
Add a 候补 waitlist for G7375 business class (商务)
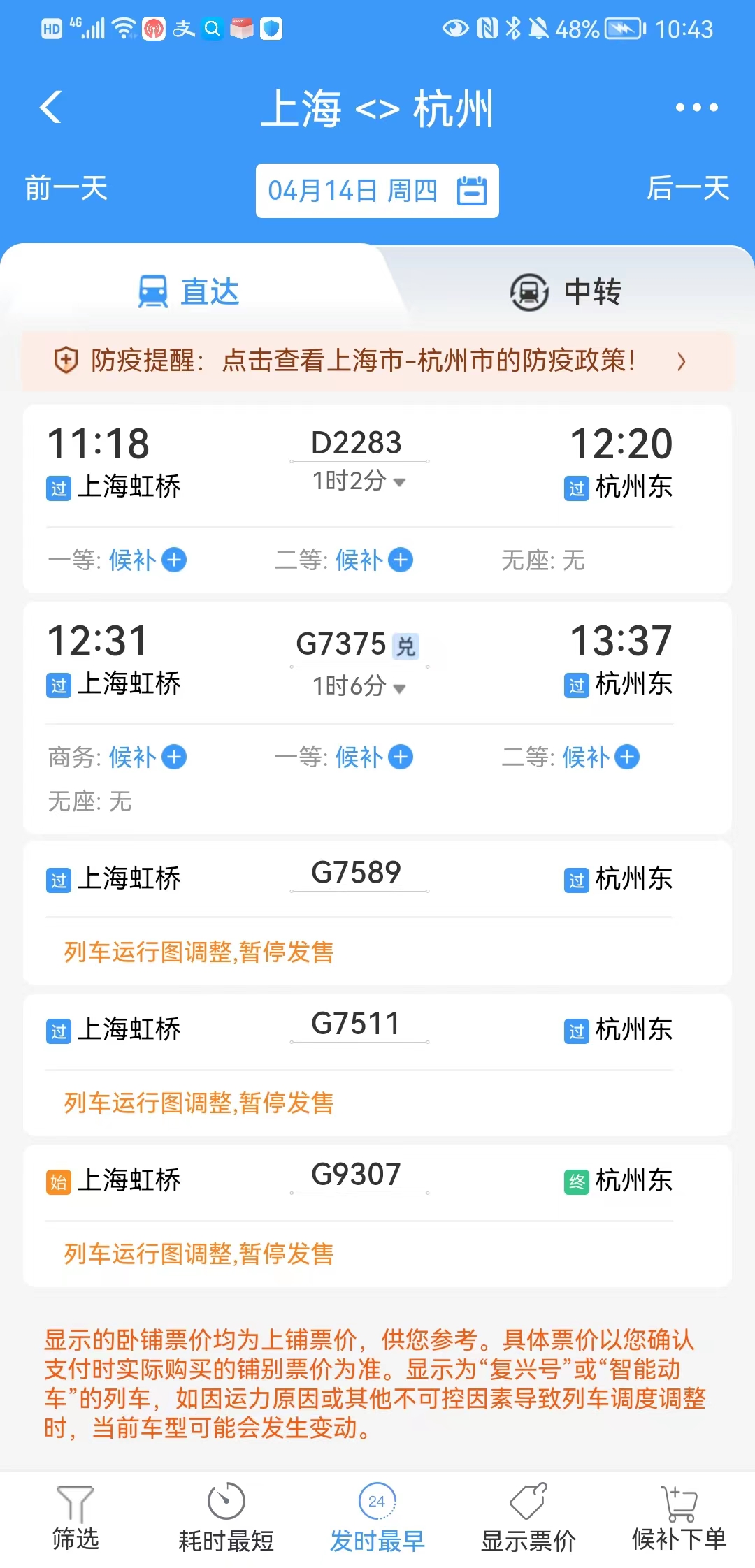pyautogui.click(x=174, y=757)
